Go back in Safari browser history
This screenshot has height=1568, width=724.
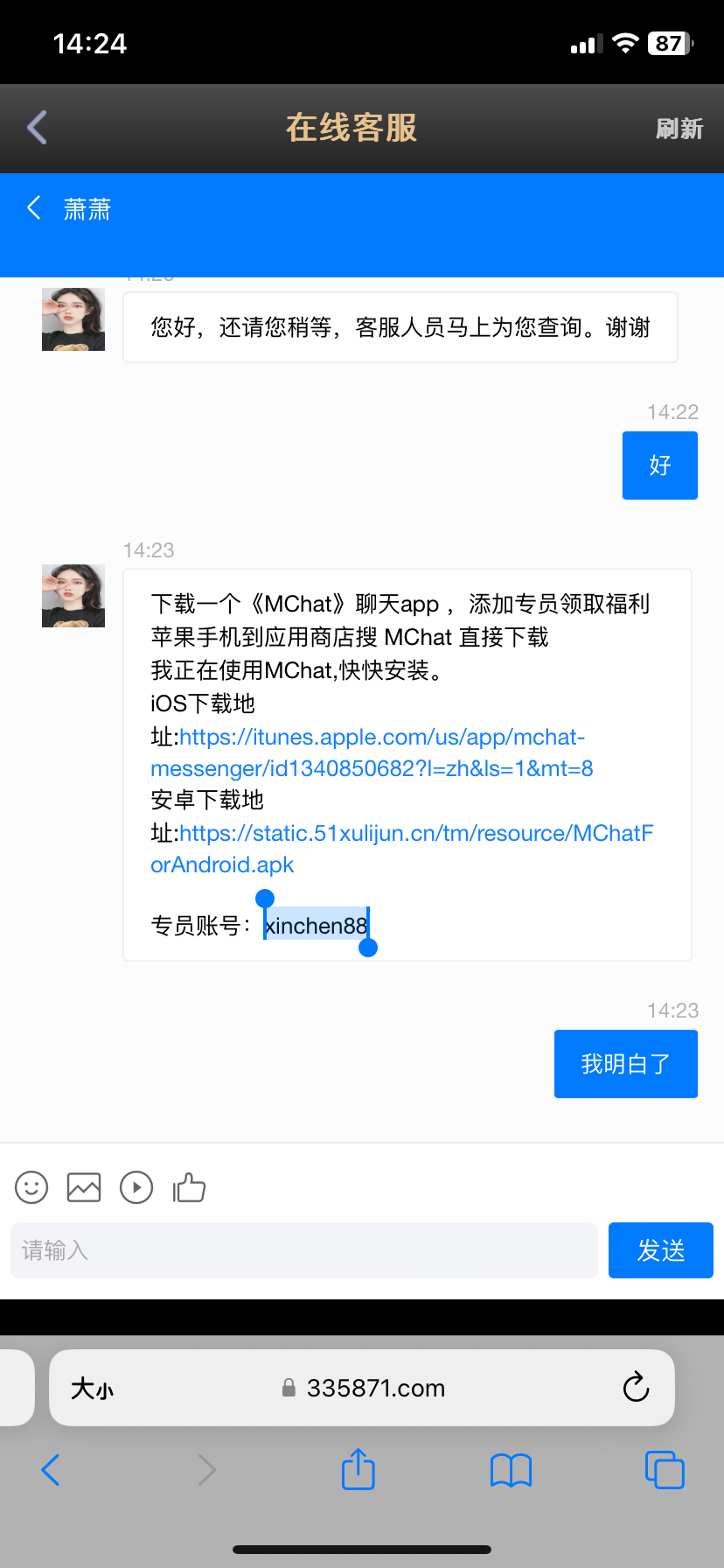(x=51, y=1470)
